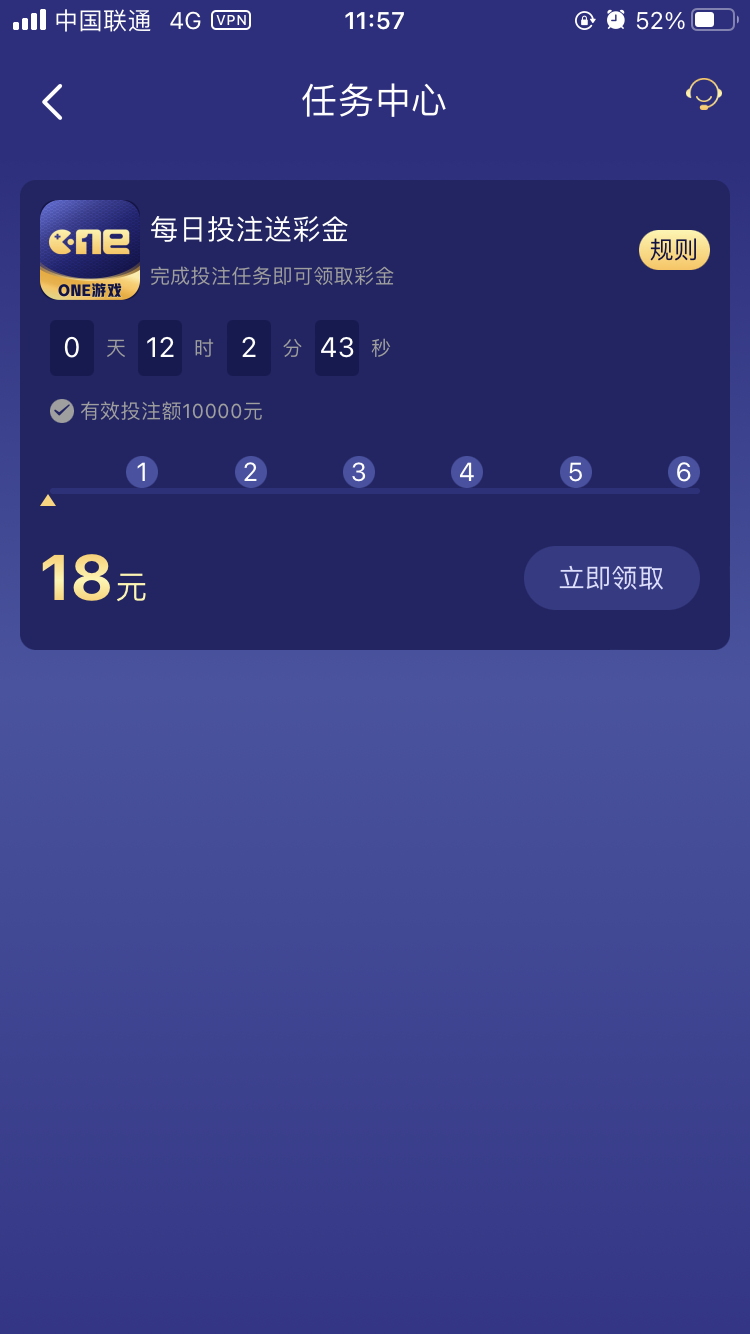Tap the hours countdown box showing 12
This screenshot has height=1334, width=750.
pos(160,347)
